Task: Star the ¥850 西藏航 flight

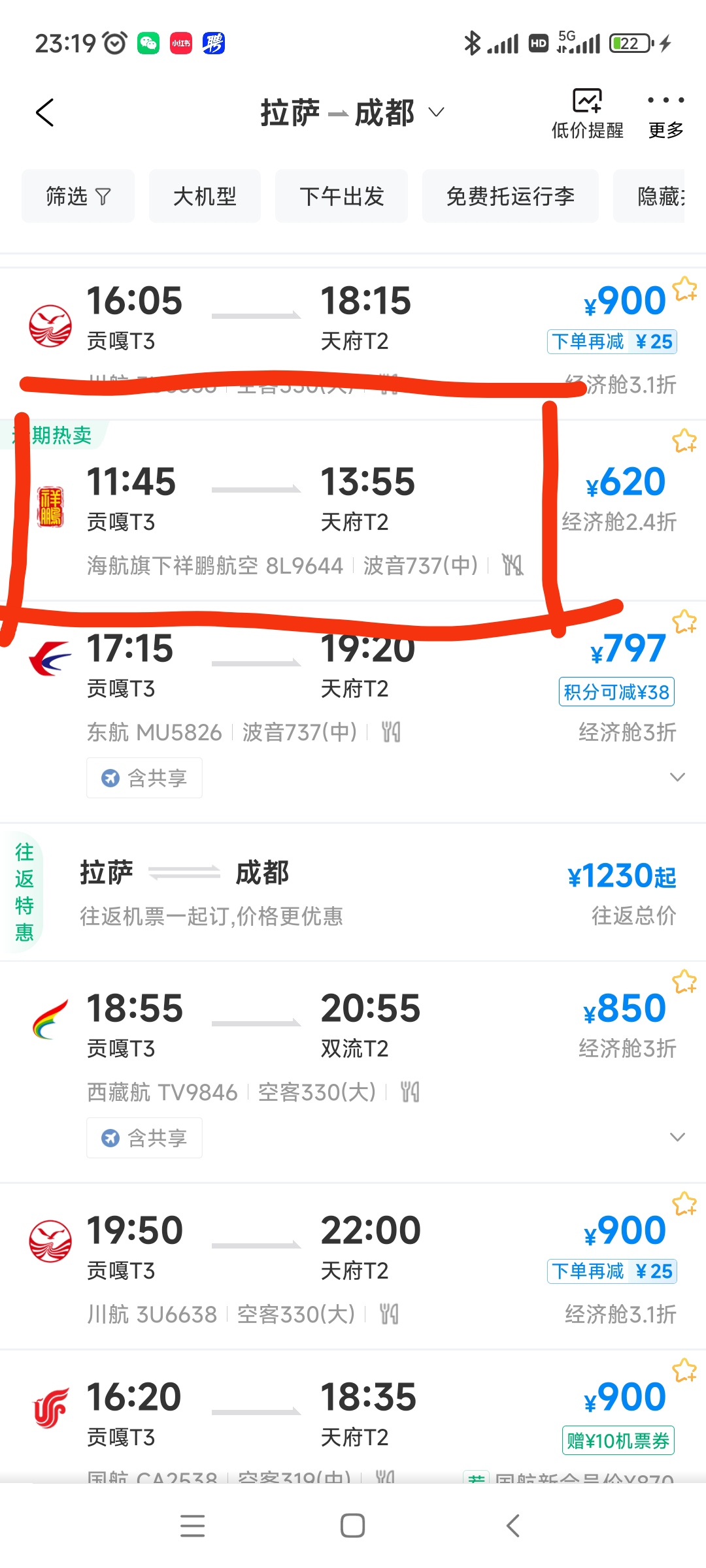Action: (684, 981)
